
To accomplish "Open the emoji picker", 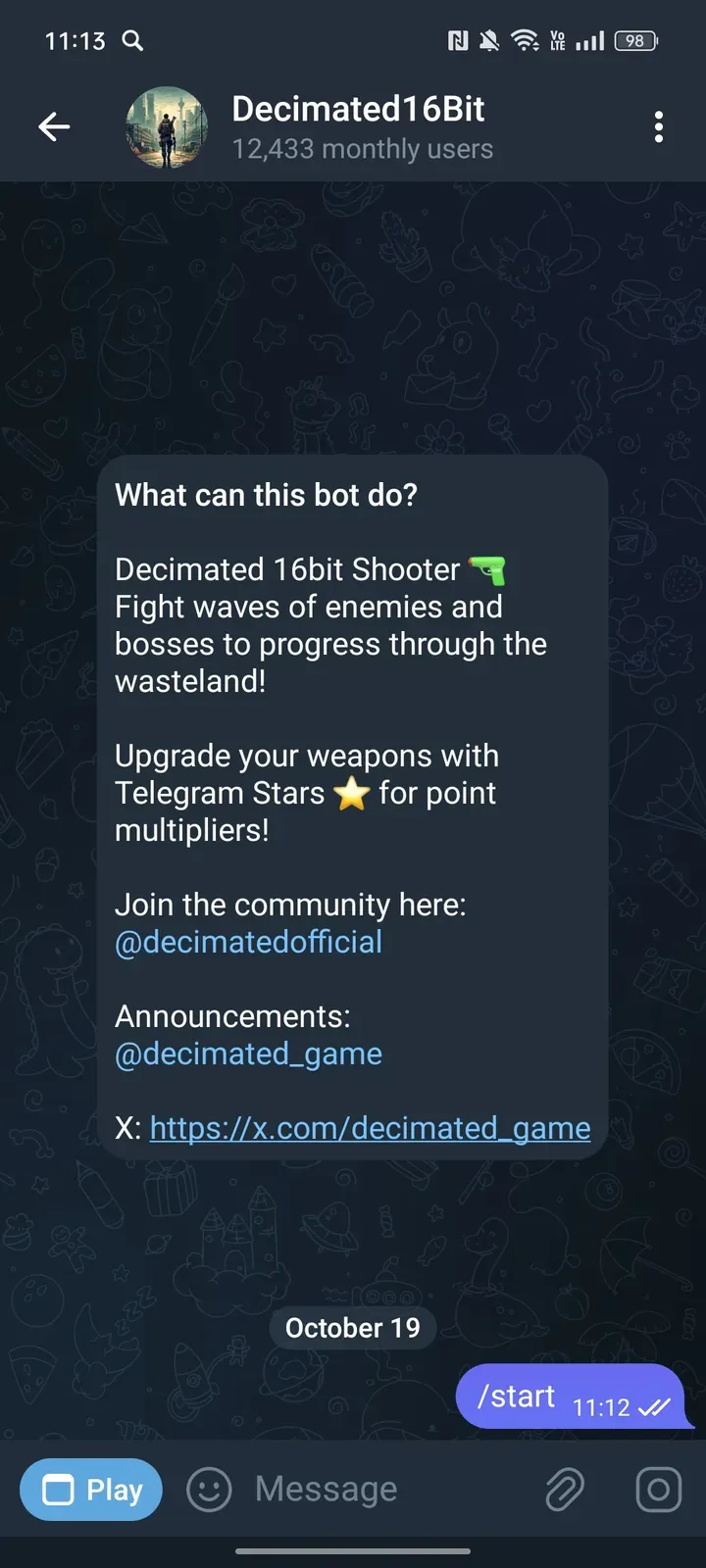I will [209, 1490].
